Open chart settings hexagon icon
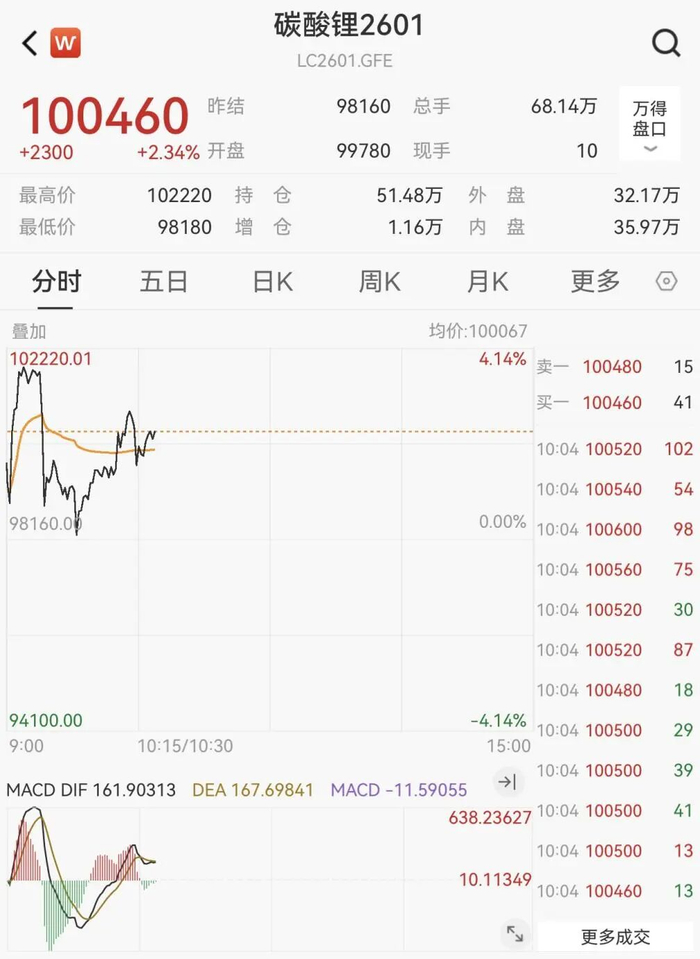The width and height of the screenshot is (700, 959). coord(666,282)
